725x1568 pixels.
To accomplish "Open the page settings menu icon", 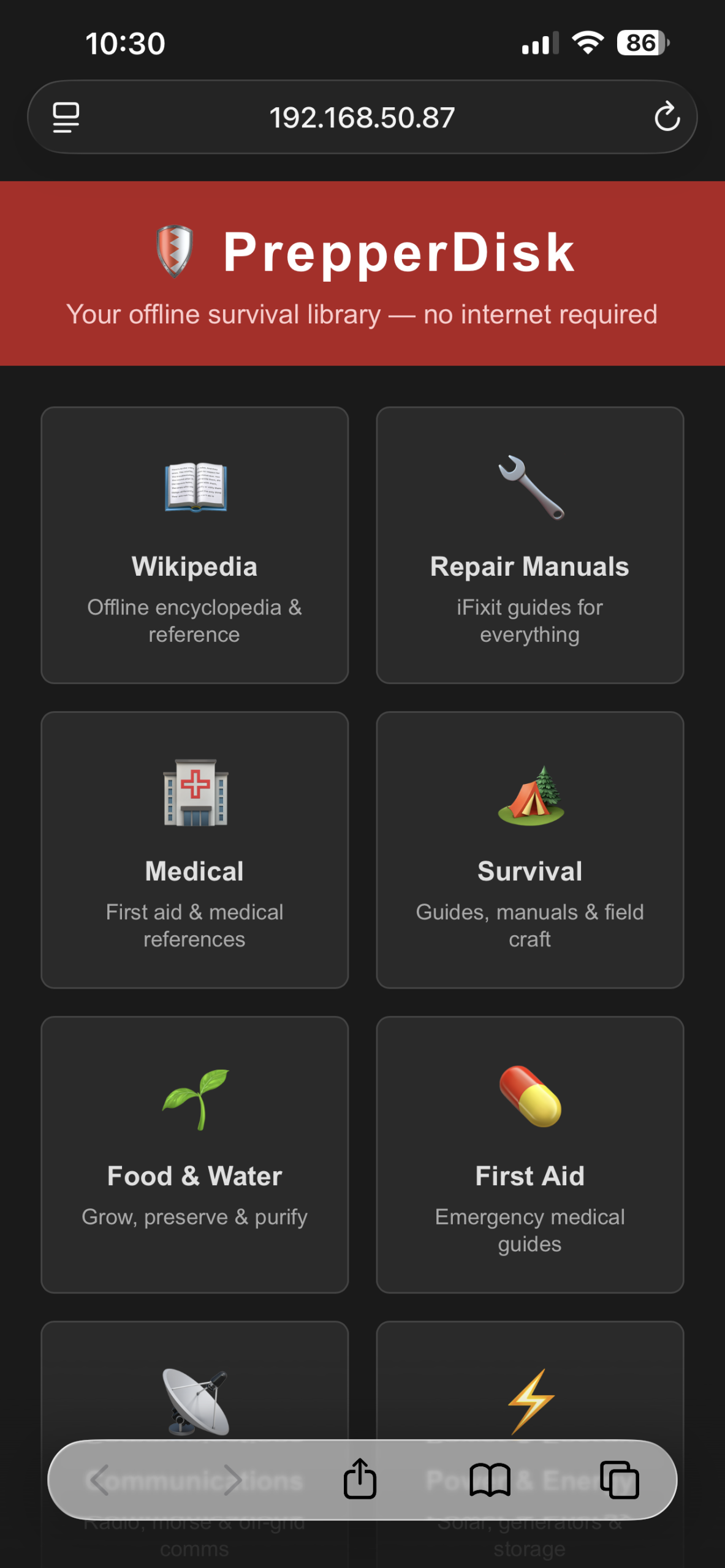I will pos(66,117).
